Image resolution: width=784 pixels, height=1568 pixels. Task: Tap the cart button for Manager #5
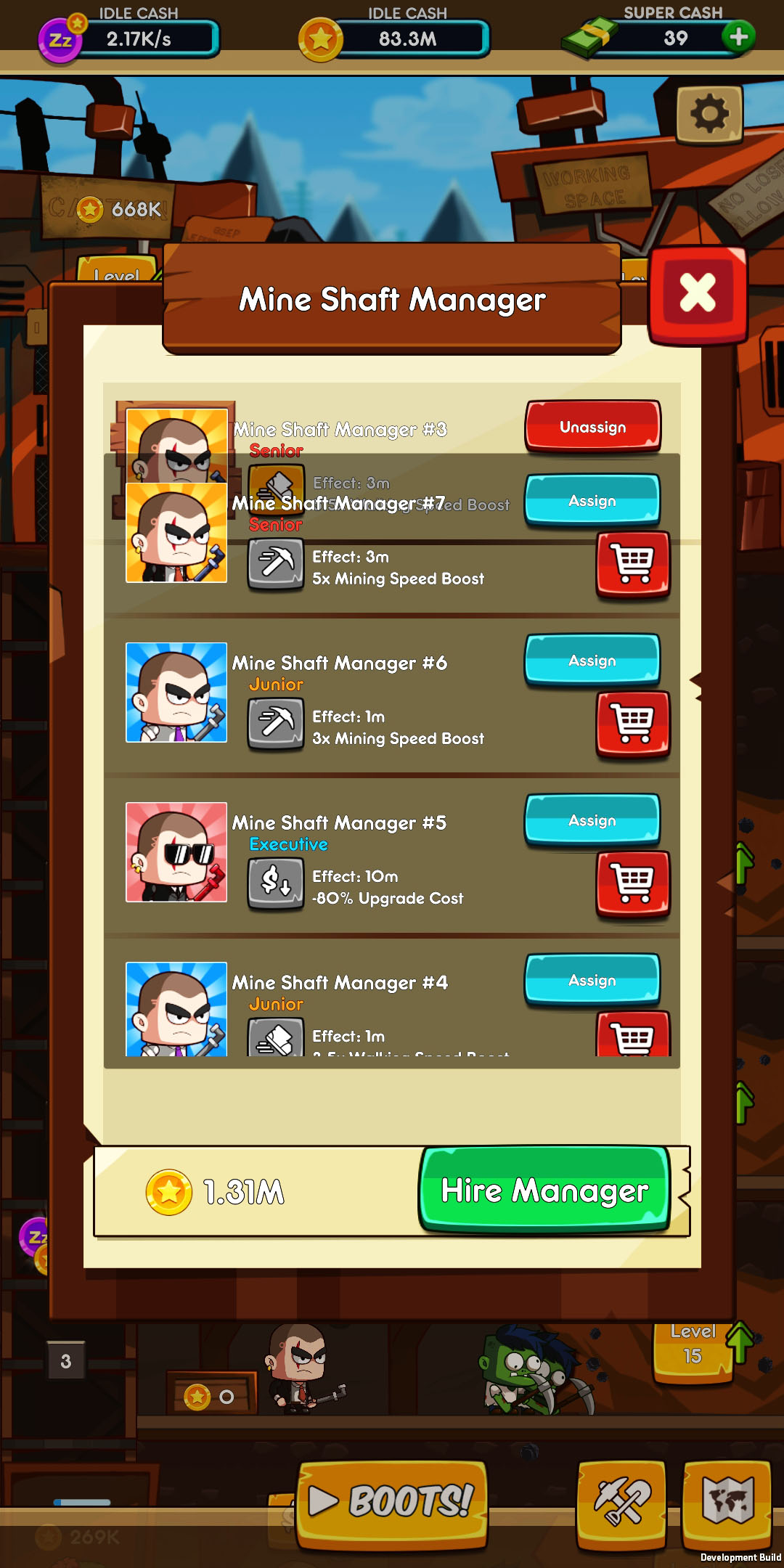(x=633, y=885)
